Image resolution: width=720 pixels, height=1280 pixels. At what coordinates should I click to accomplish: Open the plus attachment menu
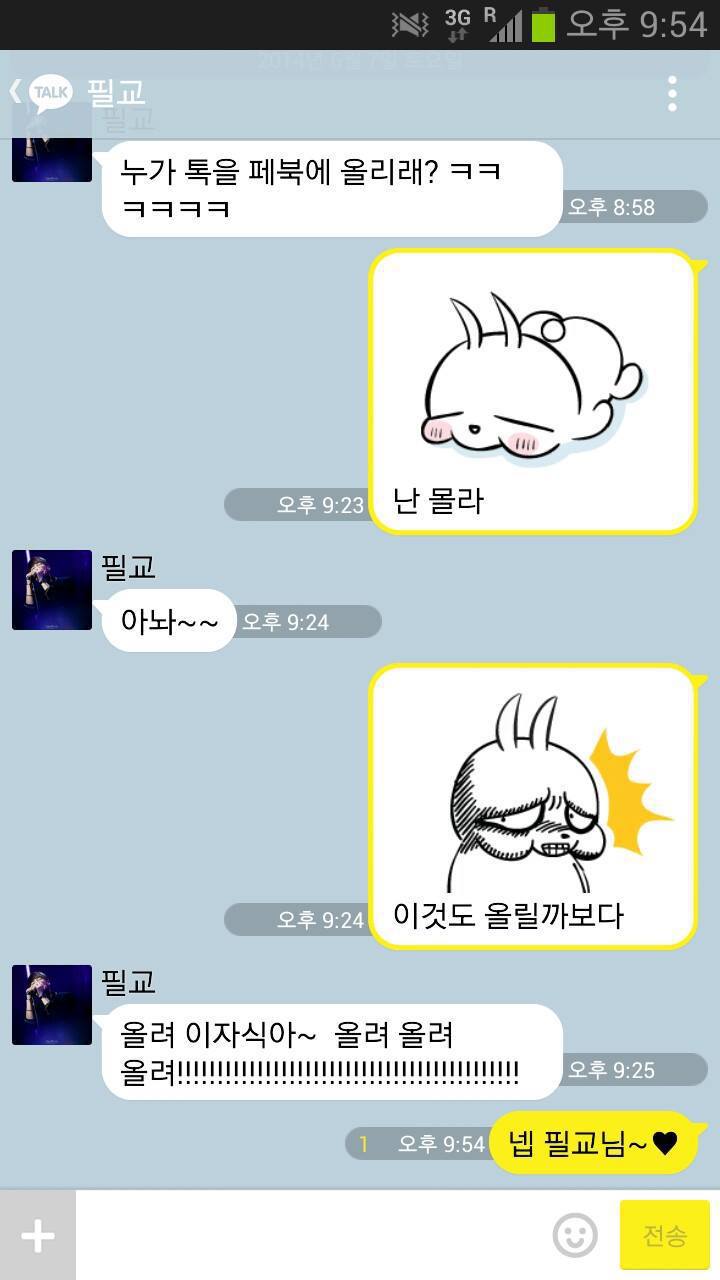[x=37, y=1236]
